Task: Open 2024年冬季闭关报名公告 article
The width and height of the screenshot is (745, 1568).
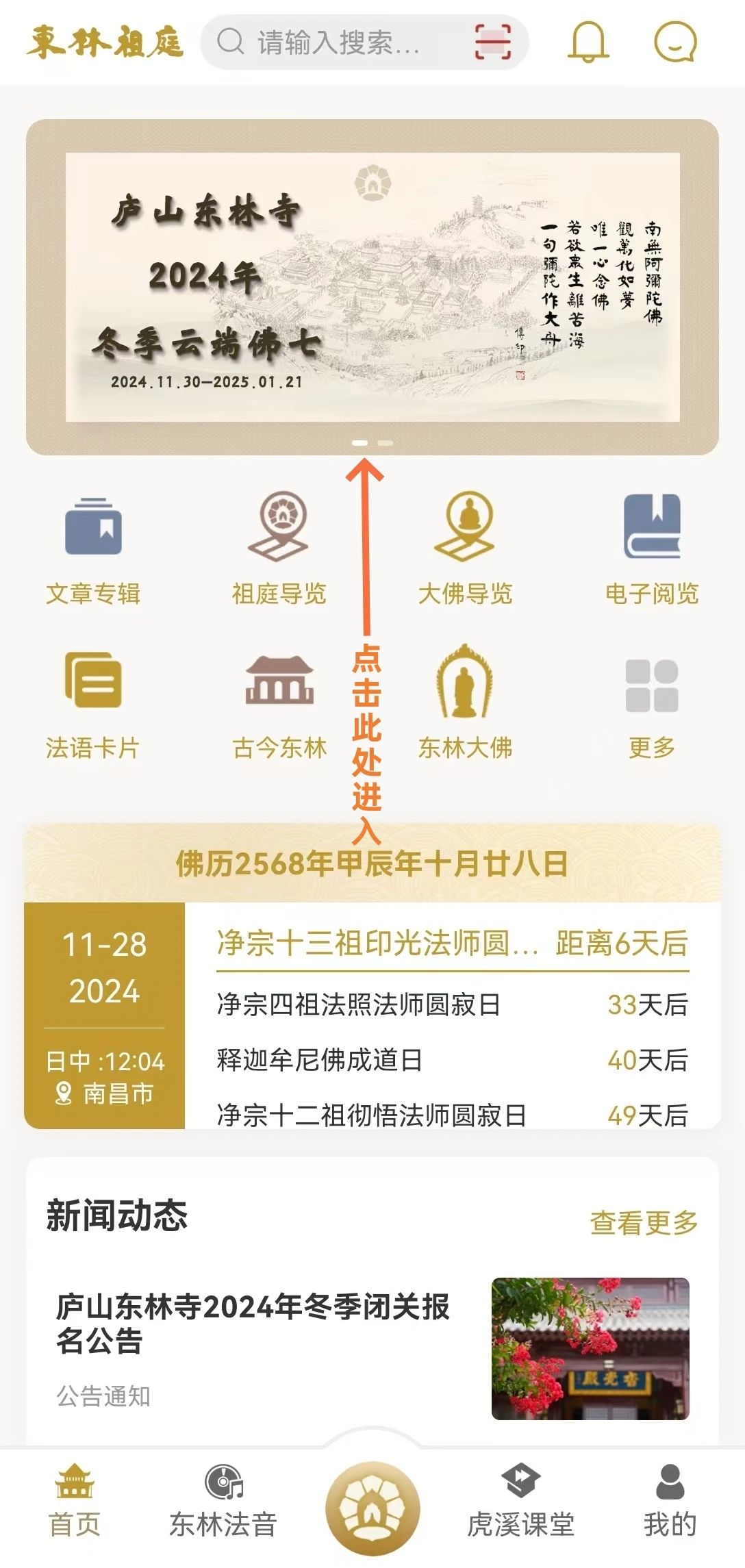Action: click(x=253, y=1323)
